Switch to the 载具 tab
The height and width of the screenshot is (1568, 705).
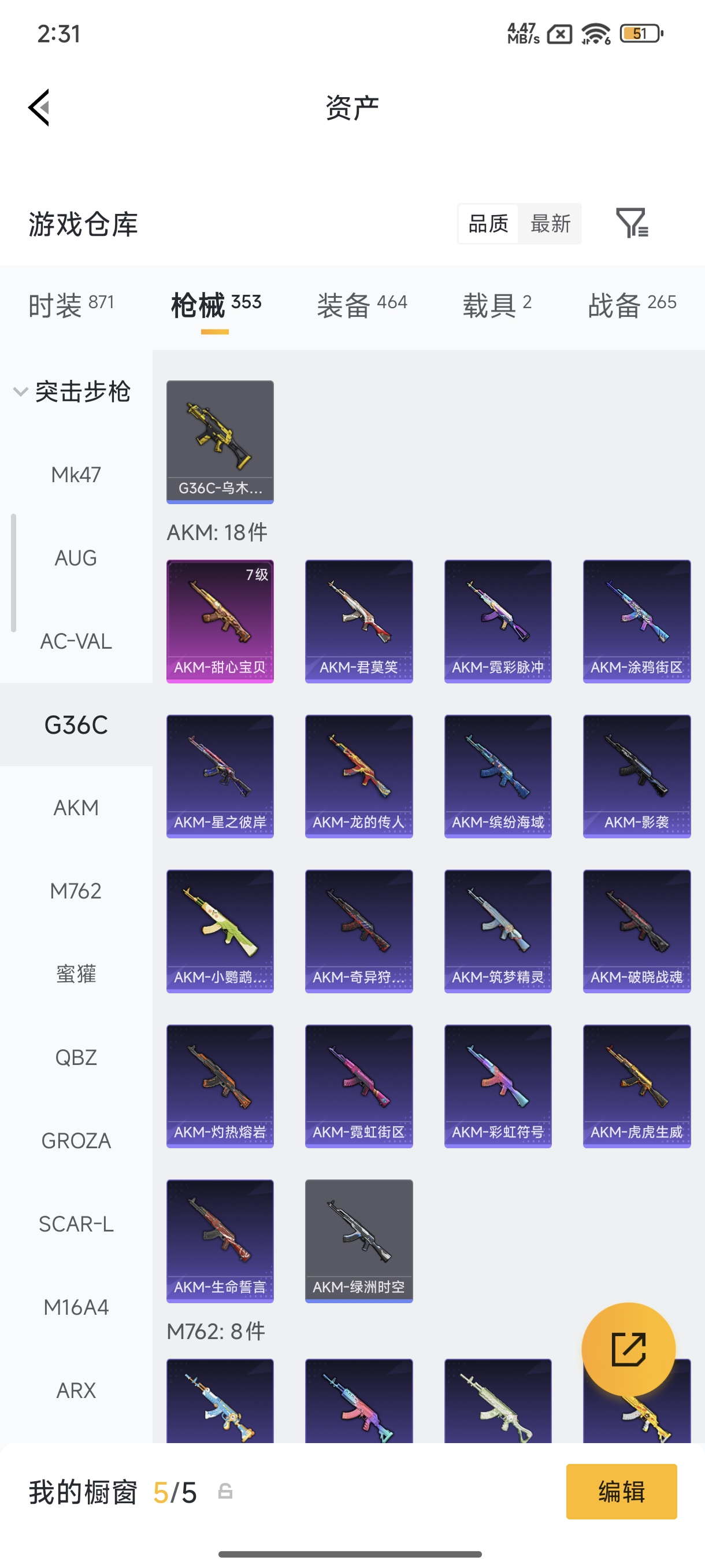coord(497,304)
